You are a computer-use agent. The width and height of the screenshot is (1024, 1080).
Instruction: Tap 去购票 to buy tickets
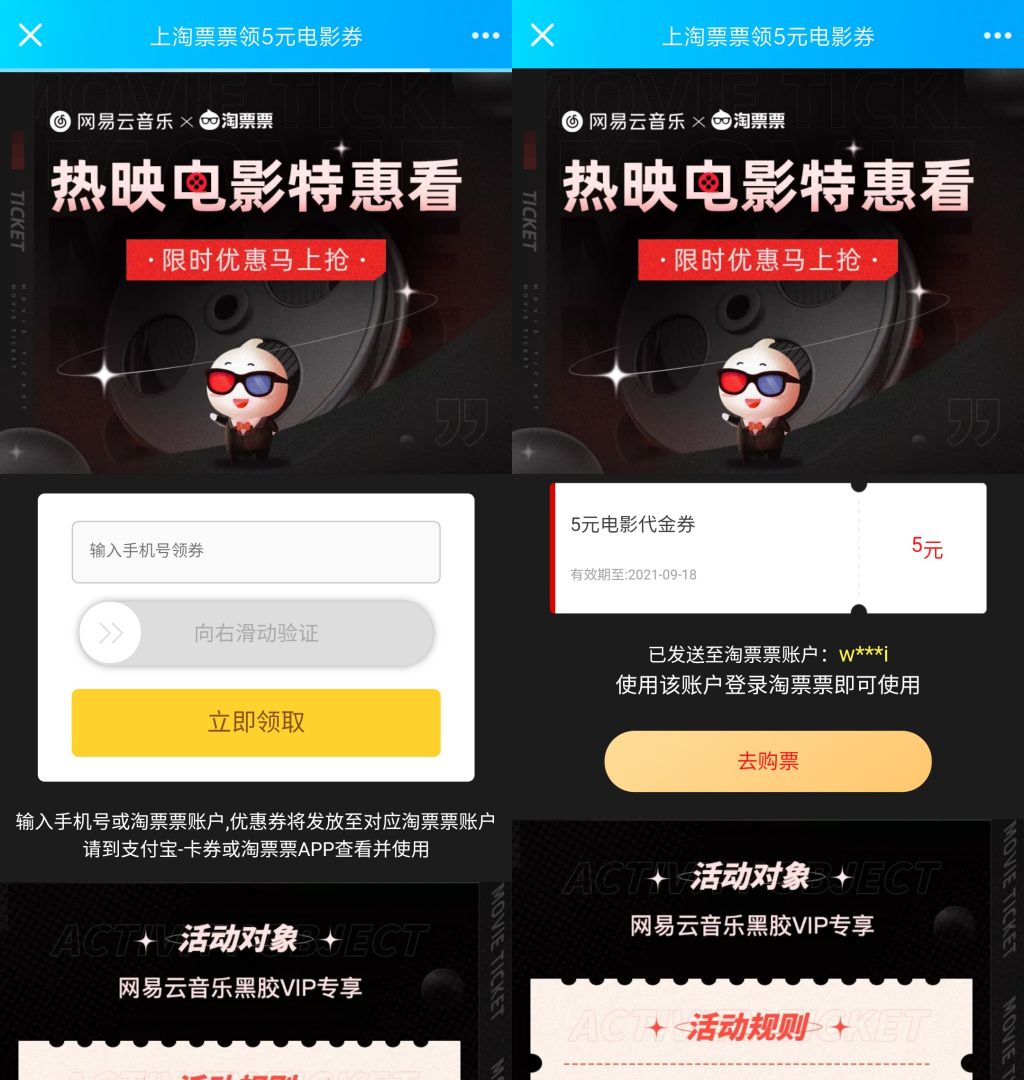point(768,761)
